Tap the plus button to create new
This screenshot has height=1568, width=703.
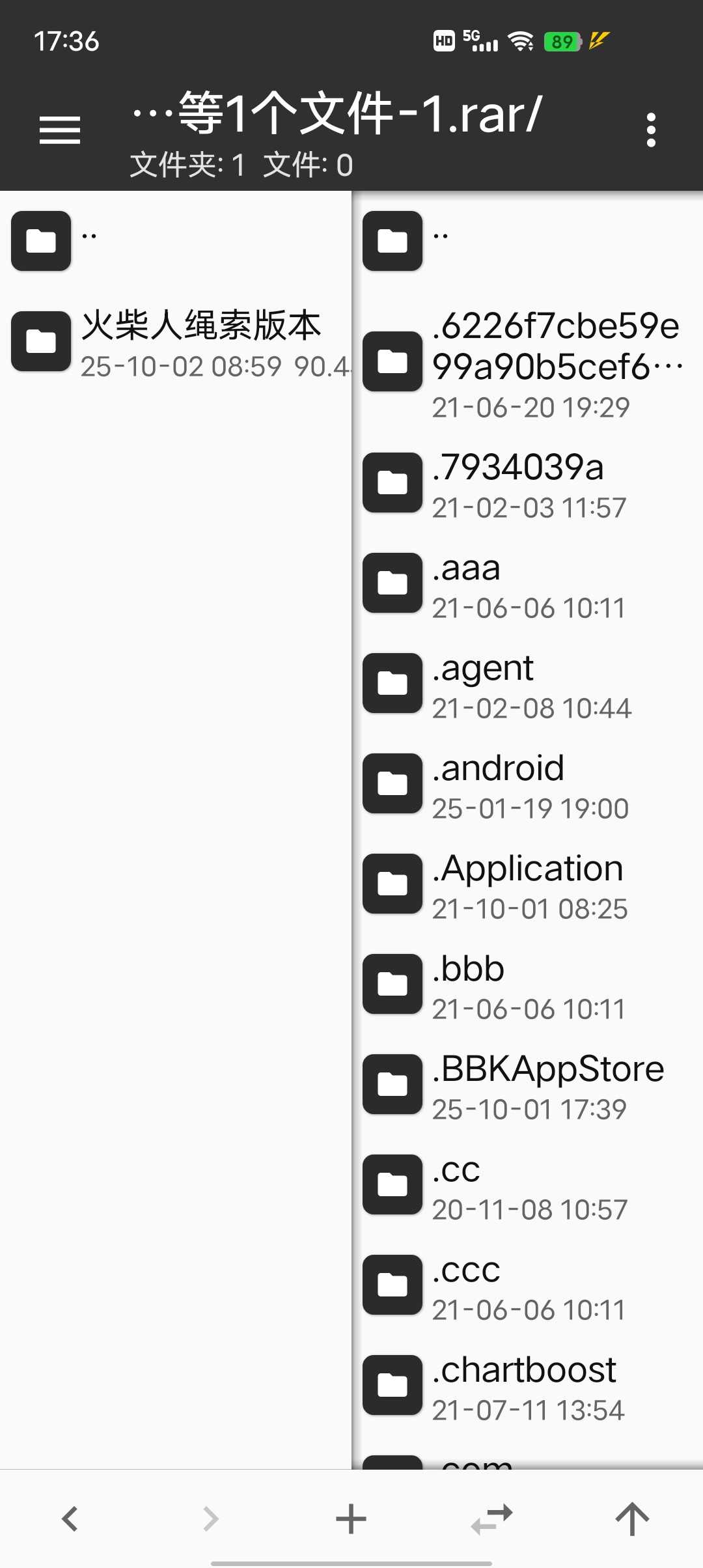pos(351,1519)
